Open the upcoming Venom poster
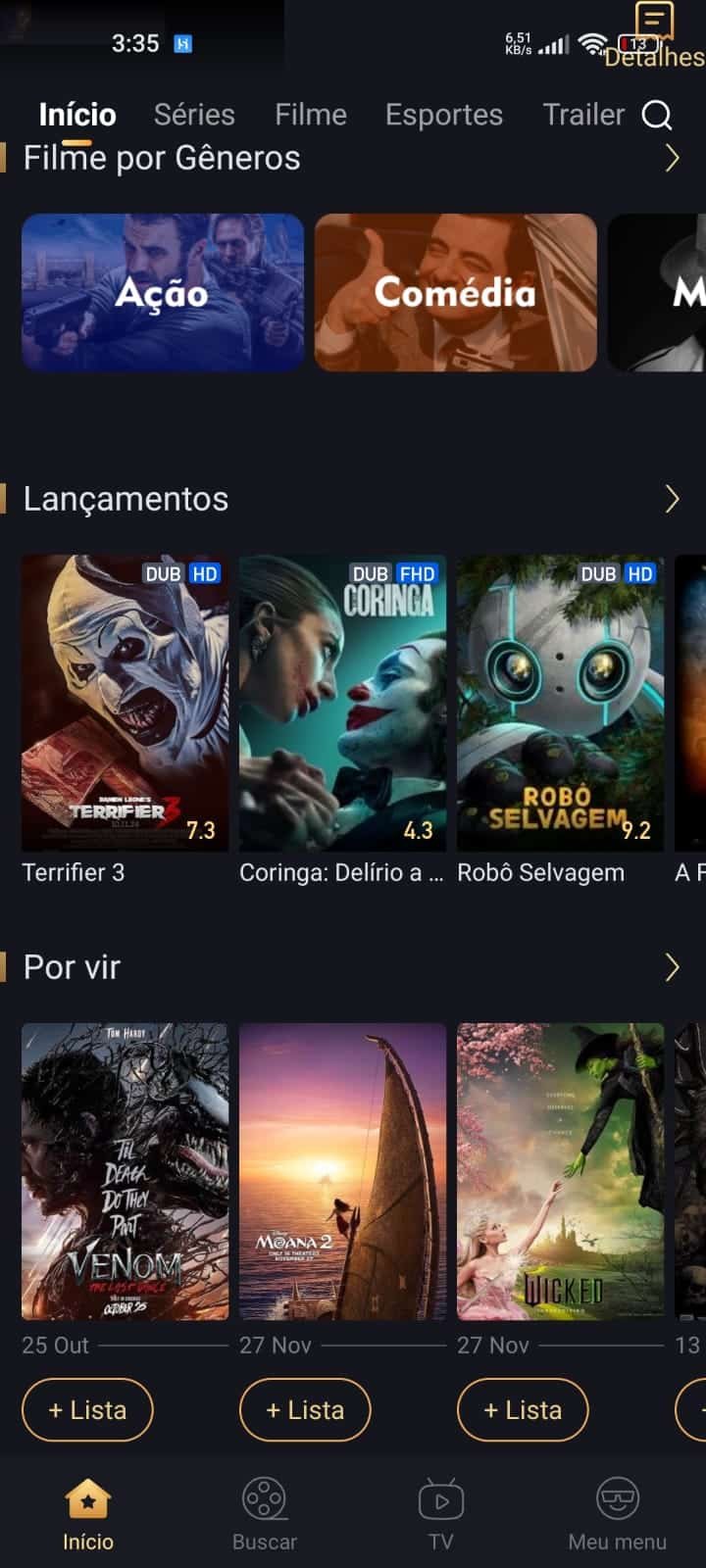 125,1171
